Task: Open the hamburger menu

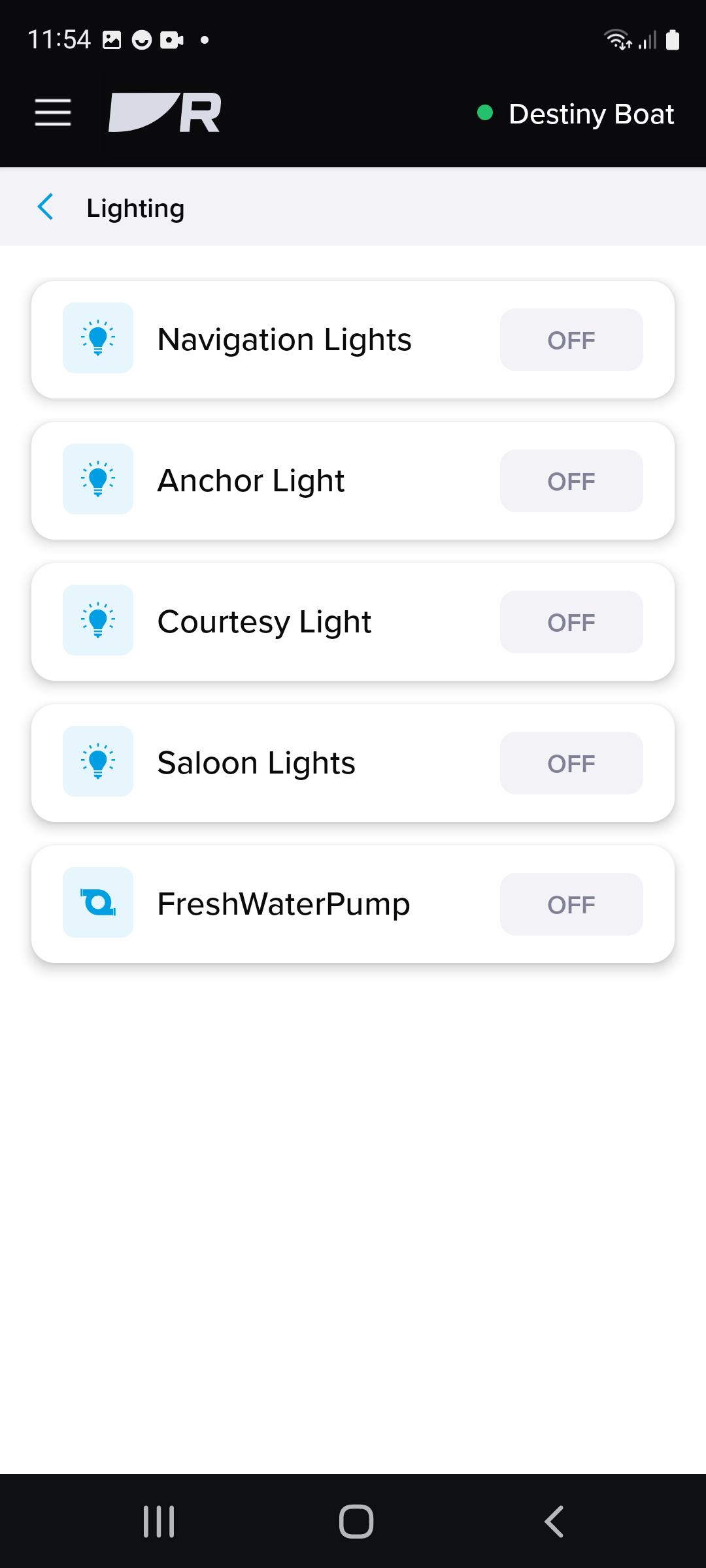Action: click(53, 112)
